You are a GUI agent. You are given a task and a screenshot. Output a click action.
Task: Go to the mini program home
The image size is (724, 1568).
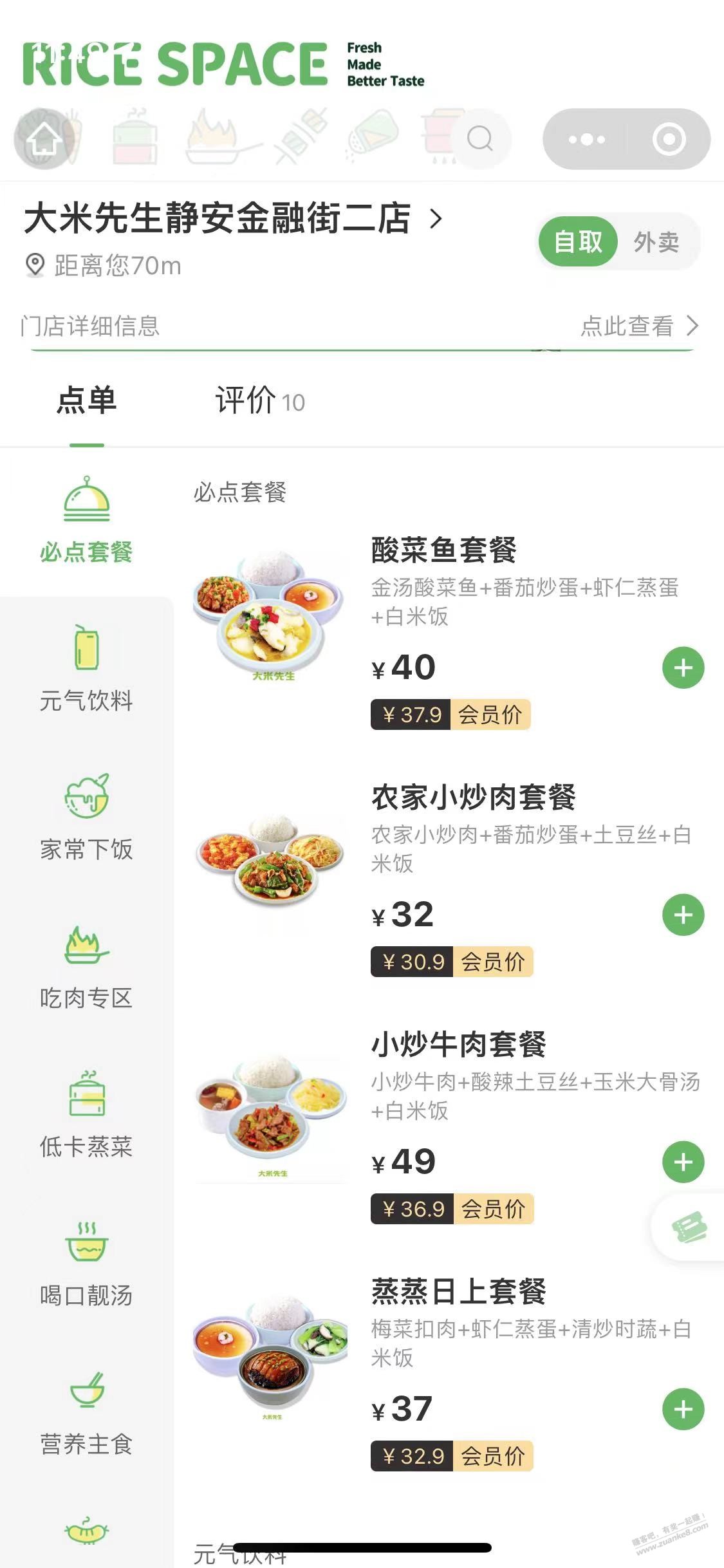click(x=44, y=138)
